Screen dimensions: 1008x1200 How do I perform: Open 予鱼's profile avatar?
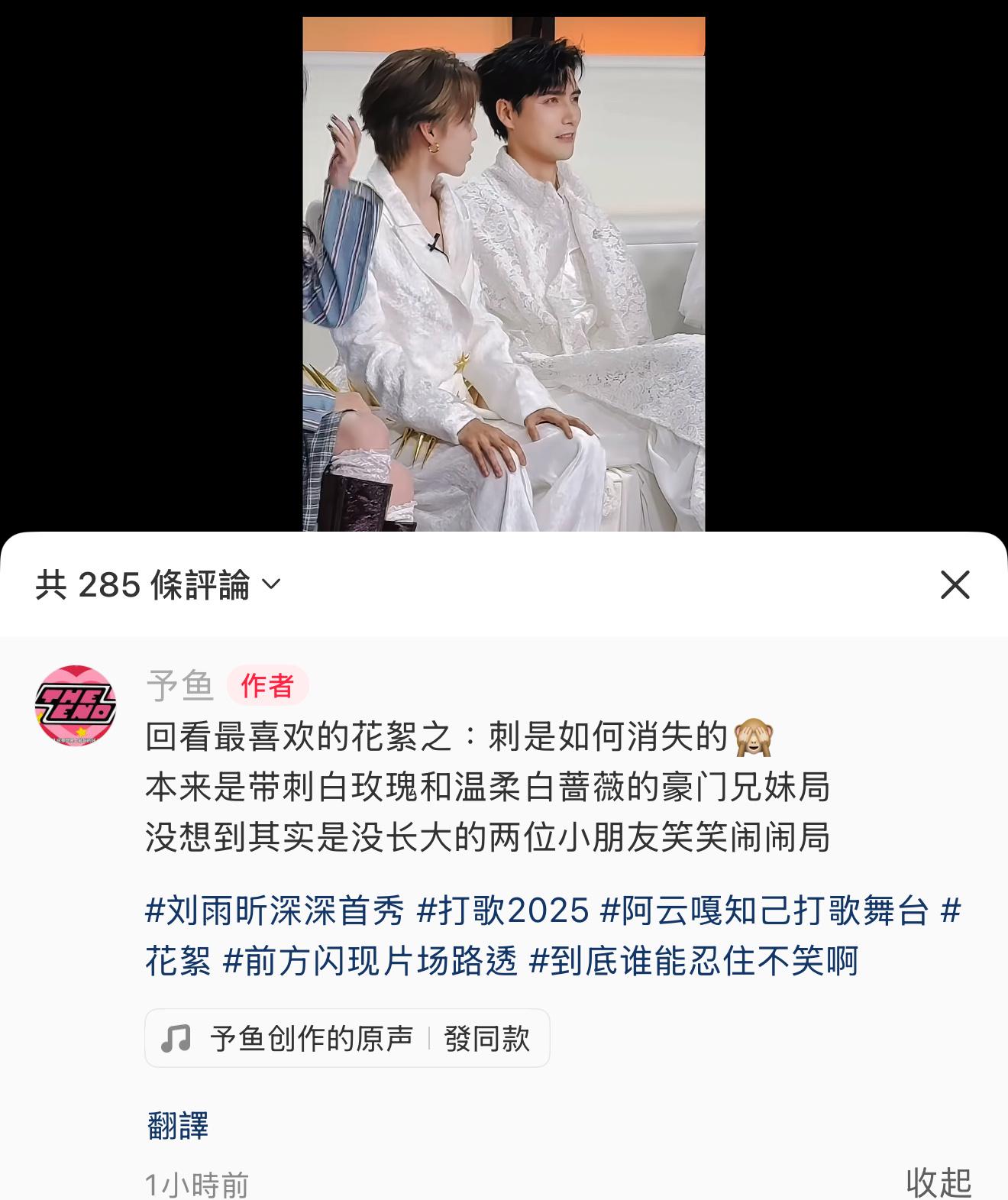(76, 704)
